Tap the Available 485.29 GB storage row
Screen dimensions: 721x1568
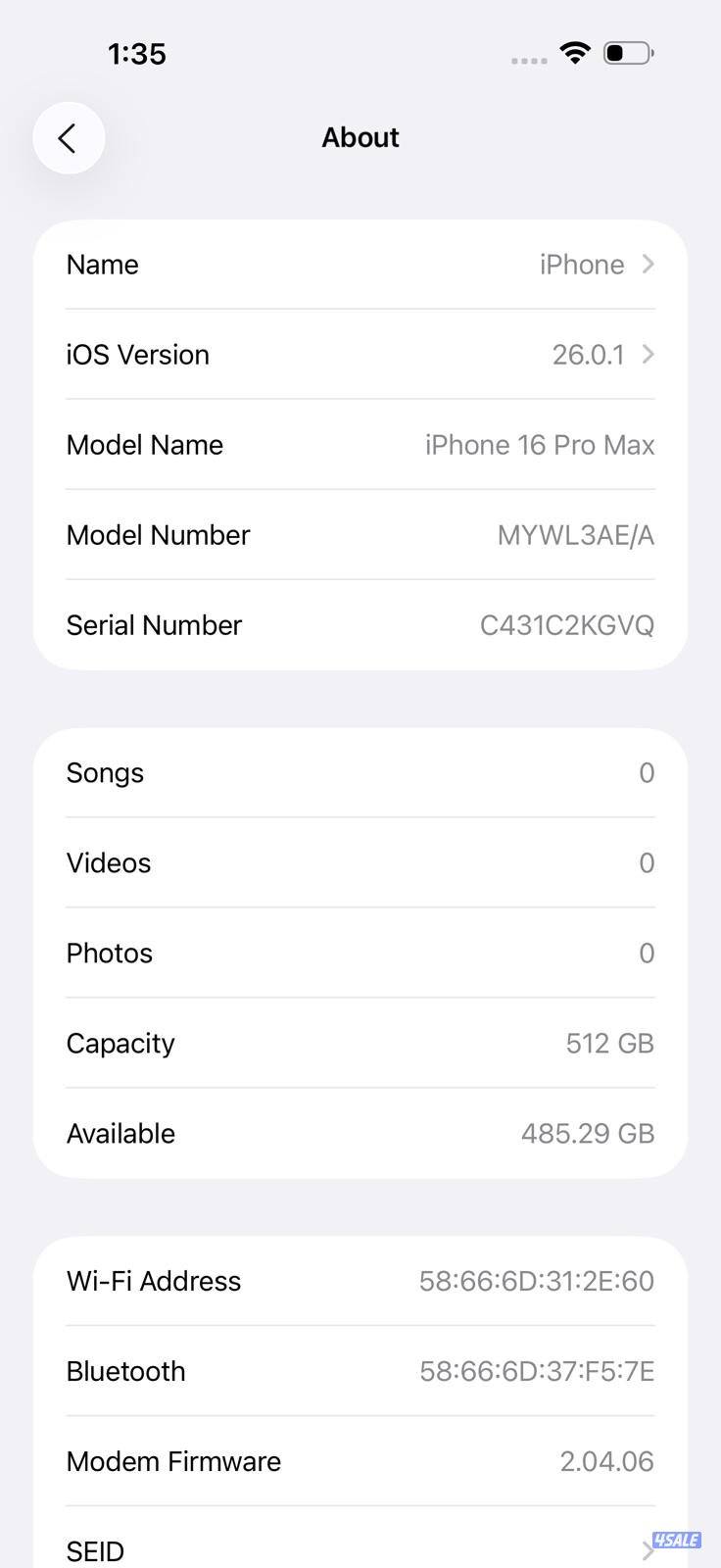[360, 1133]
